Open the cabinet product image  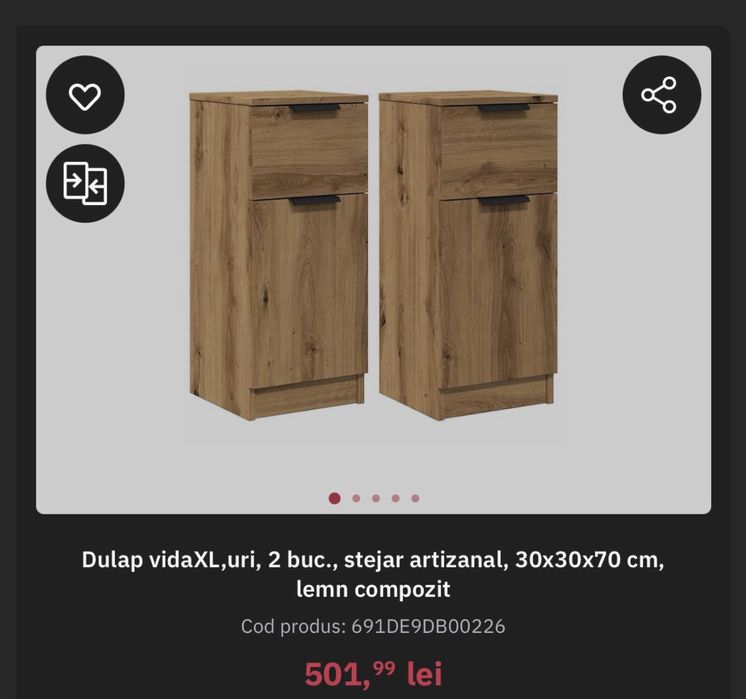pyautogui.click(x=373, y=260)
